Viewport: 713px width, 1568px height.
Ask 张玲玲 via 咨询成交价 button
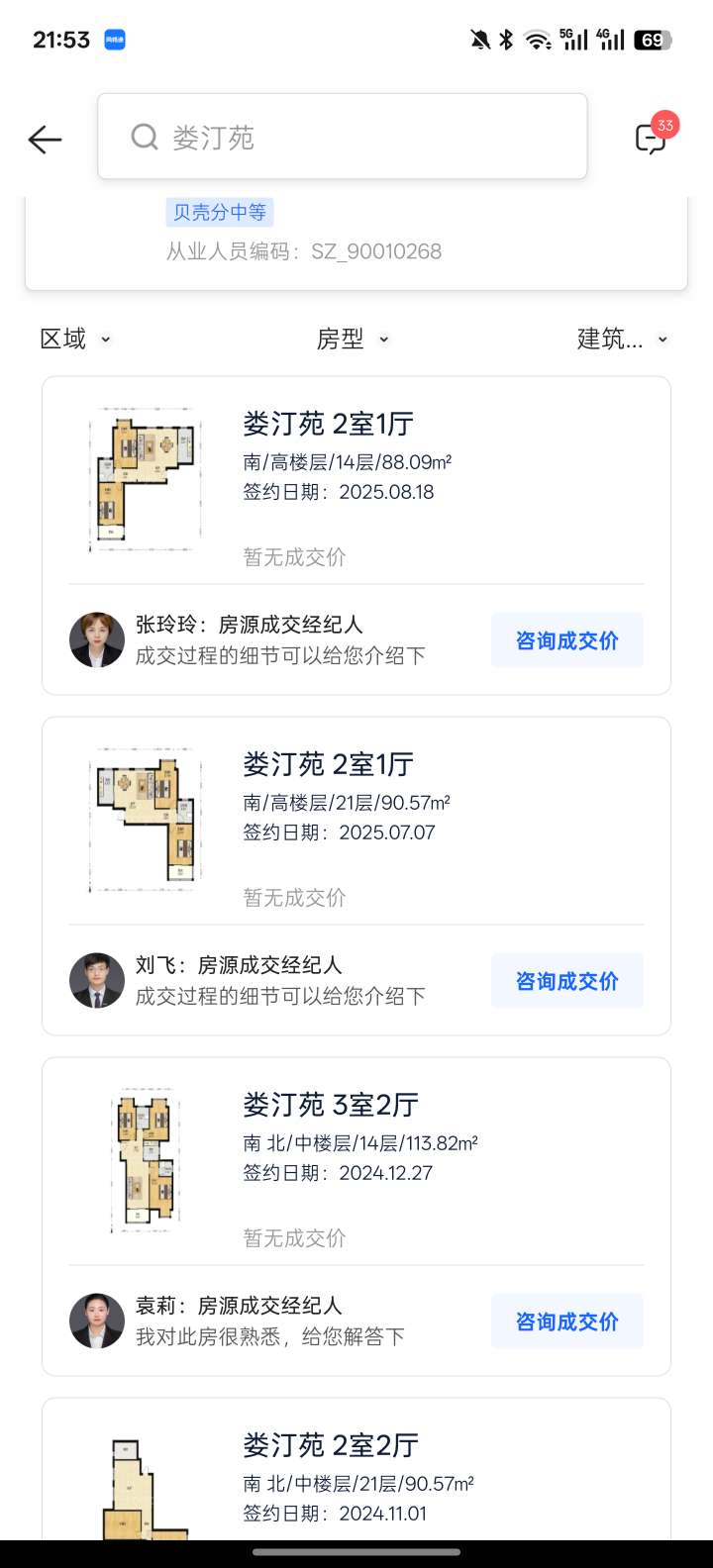pos(567,640)
